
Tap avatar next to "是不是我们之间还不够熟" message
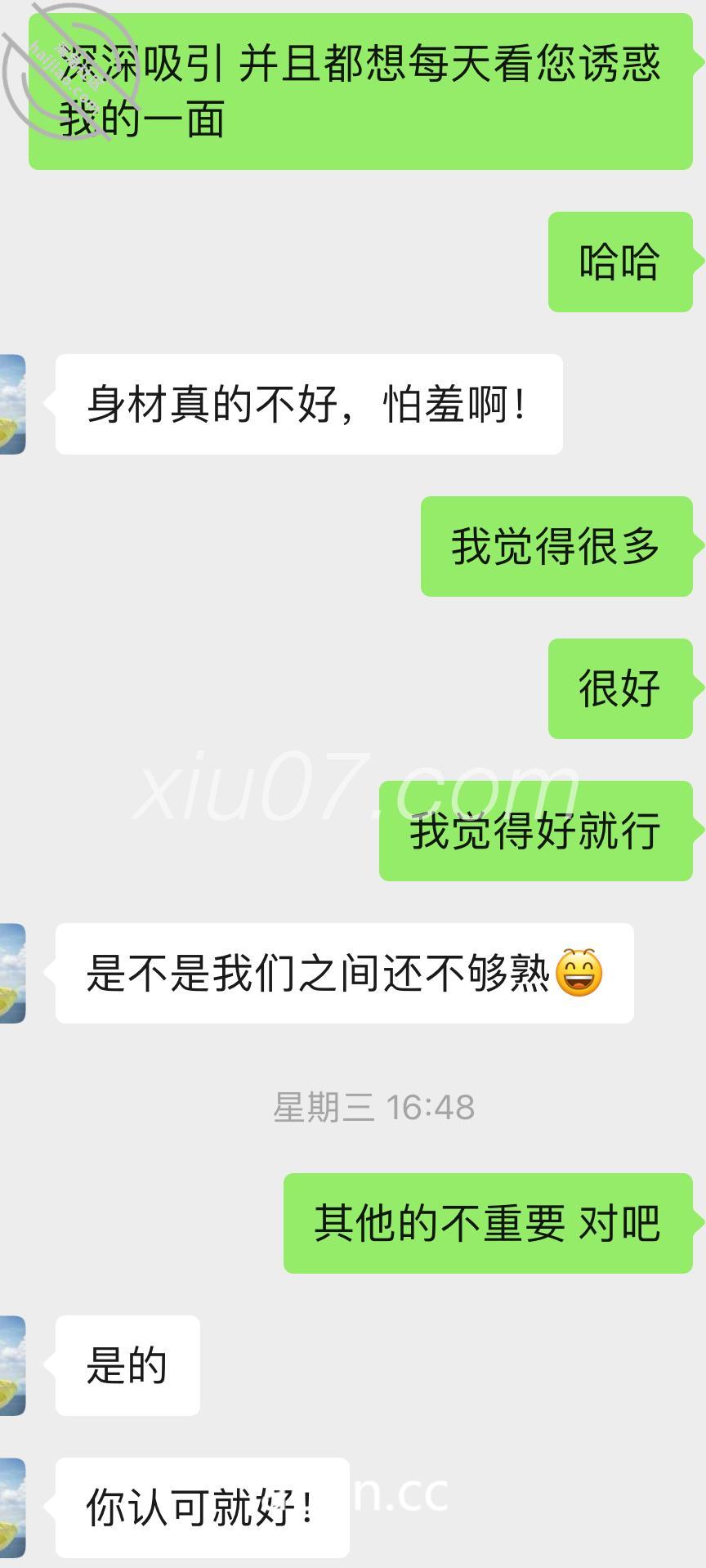[x=11, y=973]
